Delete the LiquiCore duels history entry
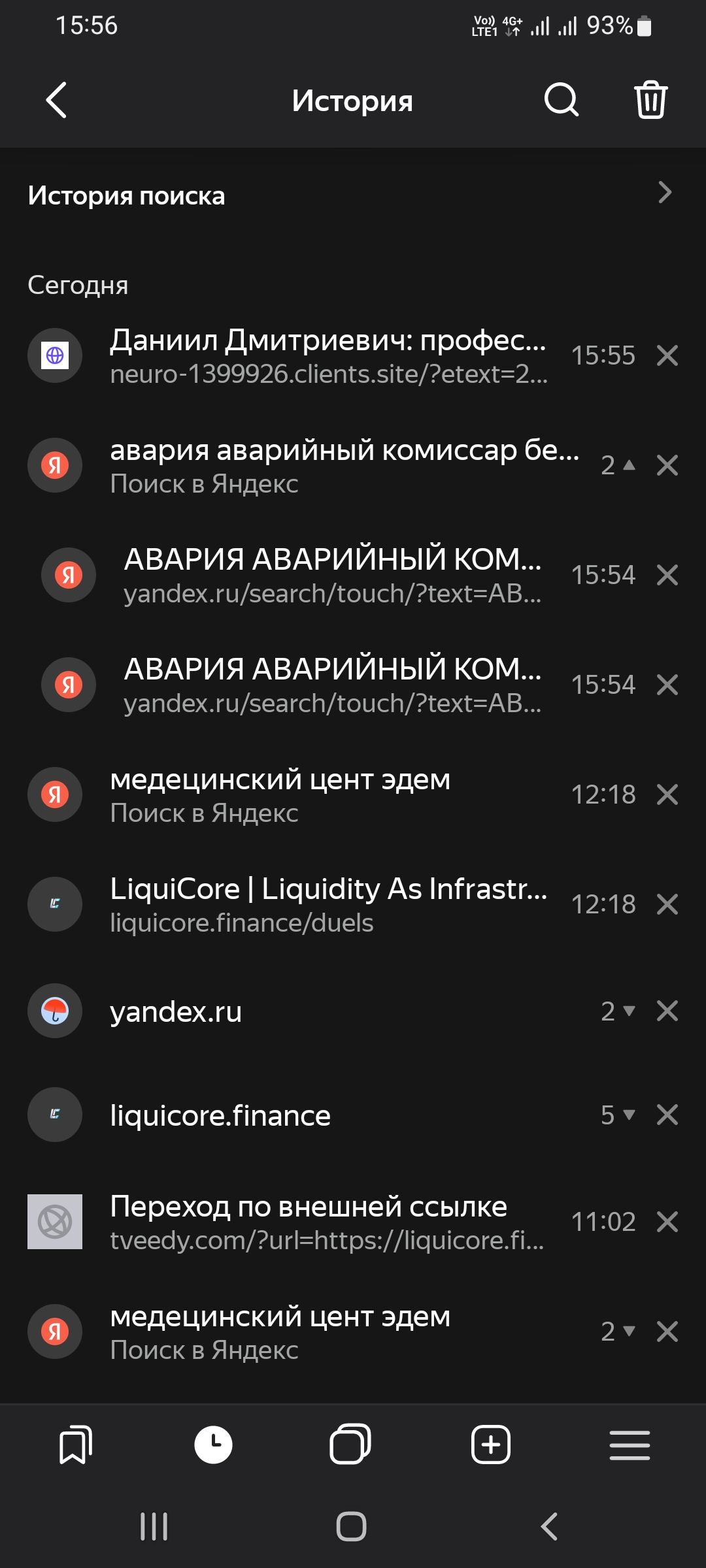Image resolution: width=706 pixels, height=1568 pixels. (x=667, y=905)
